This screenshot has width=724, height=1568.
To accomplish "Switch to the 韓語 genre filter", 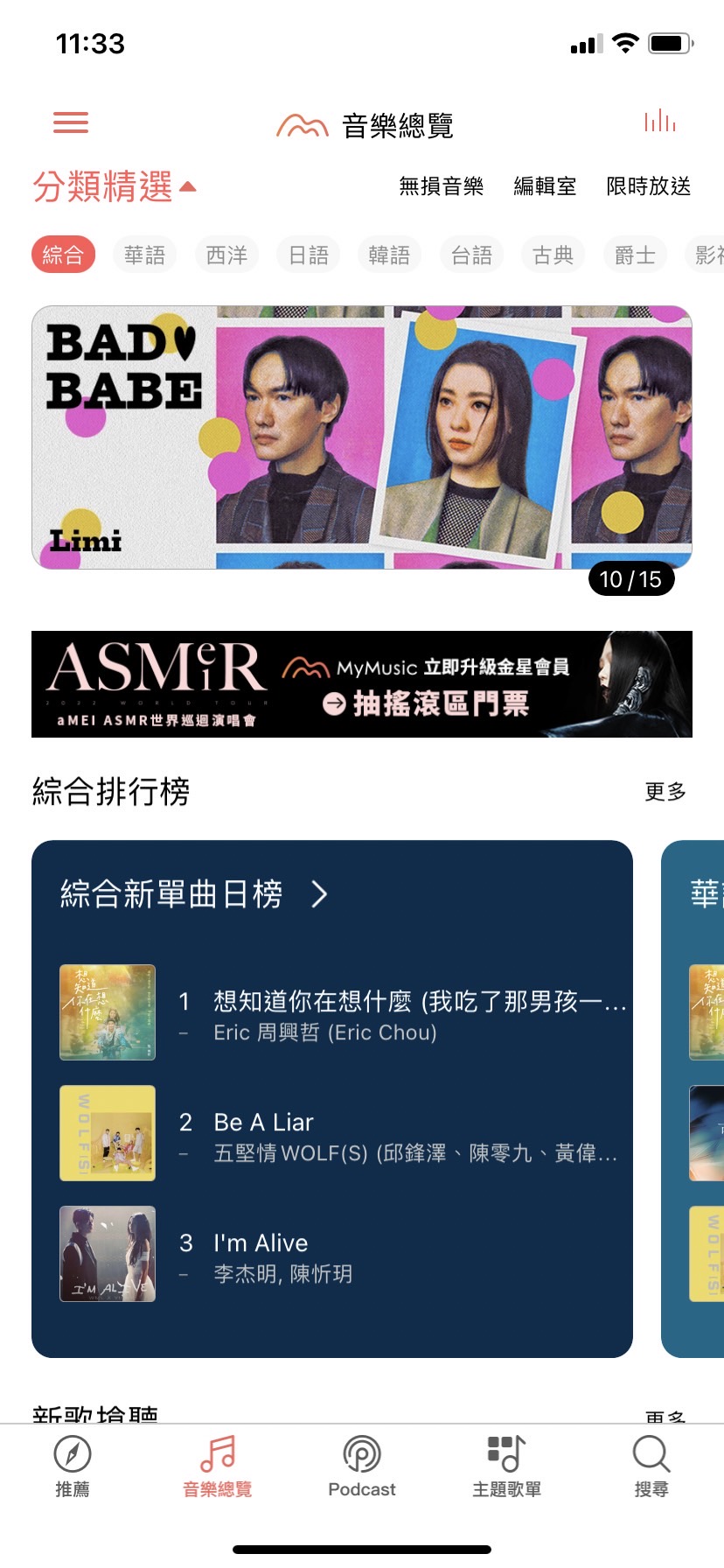I will click(x=389, y=255).
